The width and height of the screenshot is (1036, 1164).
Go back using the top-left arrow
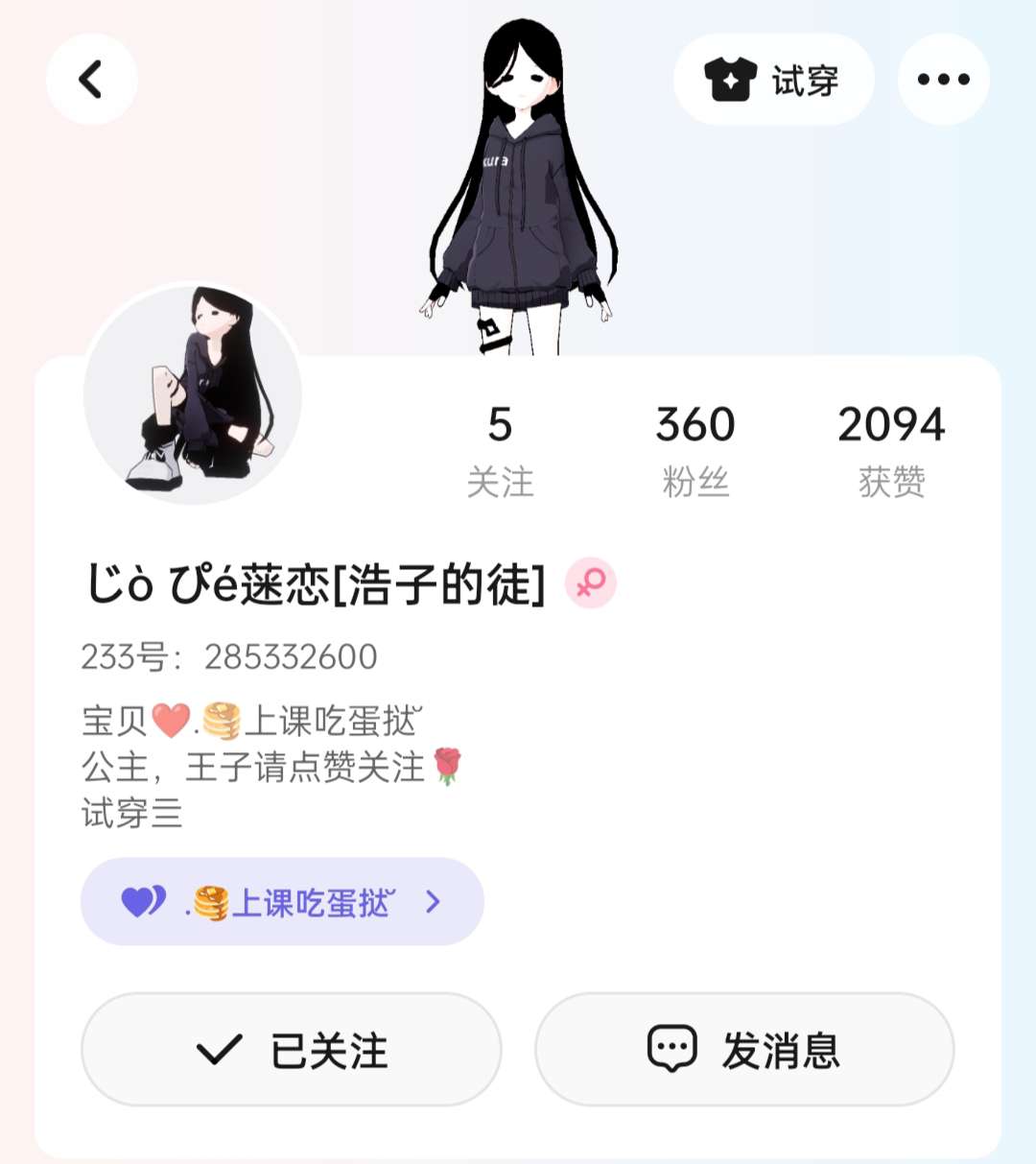(91, 80)
